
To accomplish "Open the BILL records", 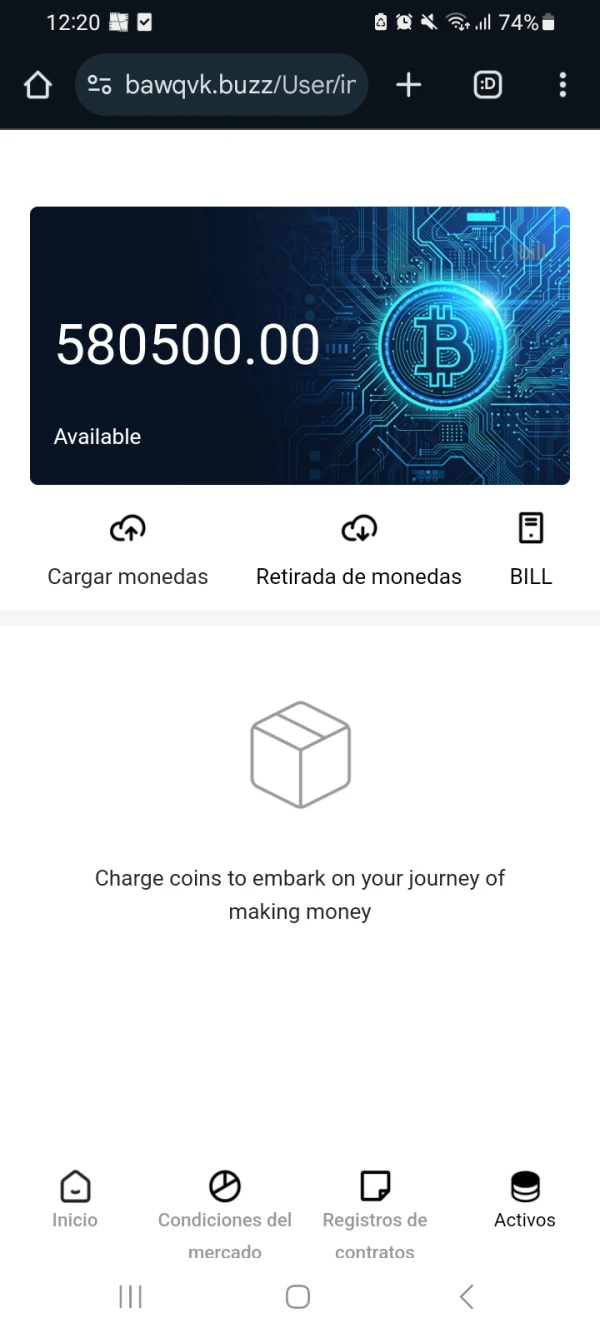I will coord(531,549).
